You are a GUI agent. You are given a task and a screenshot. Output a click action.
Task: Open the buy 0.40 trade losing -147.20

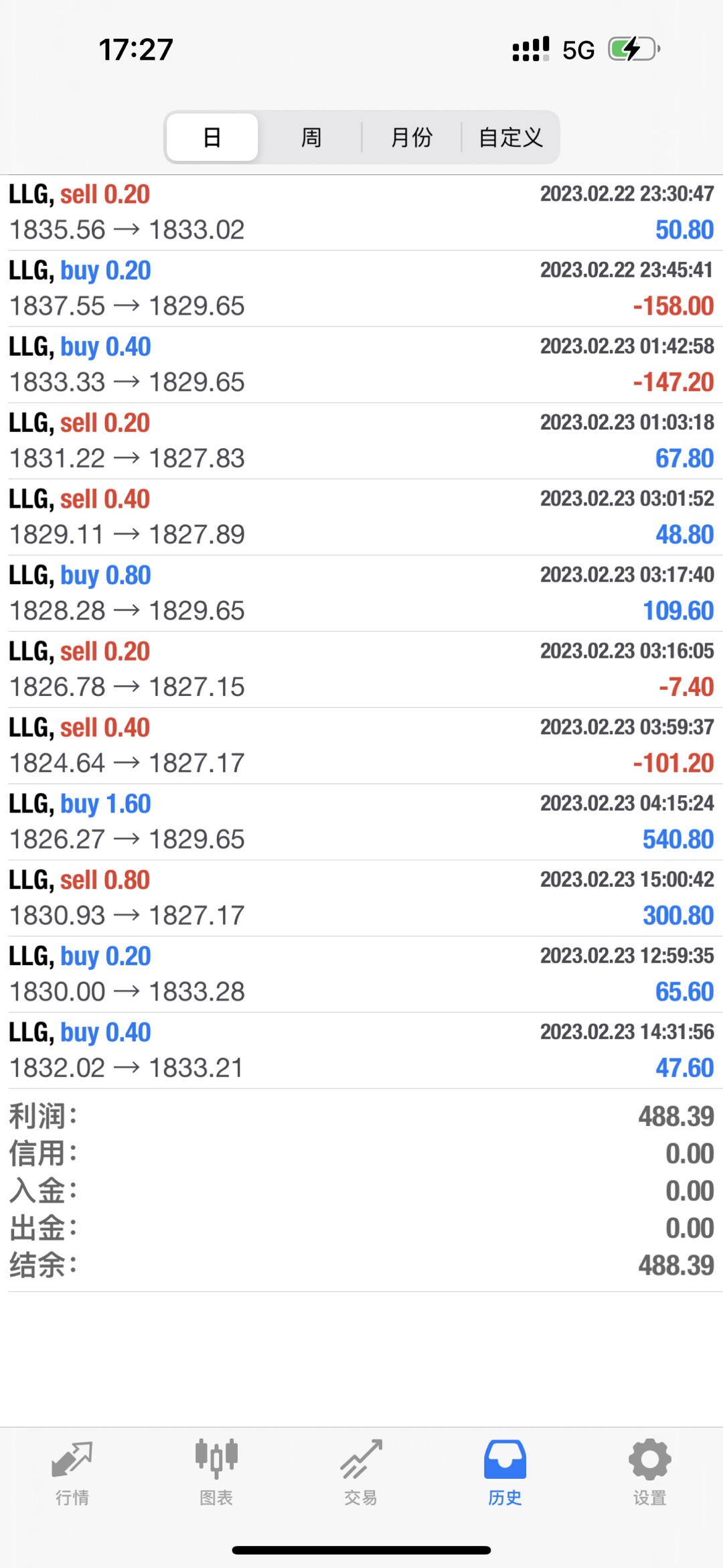click(x=361, y=365)
